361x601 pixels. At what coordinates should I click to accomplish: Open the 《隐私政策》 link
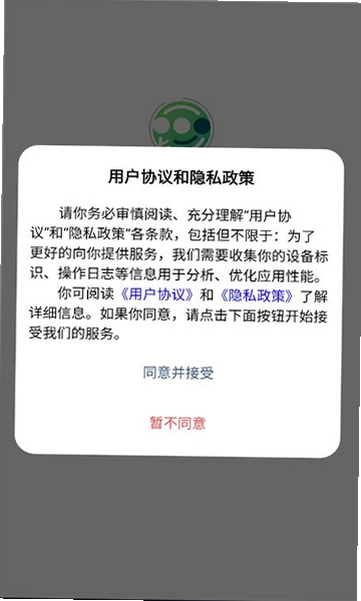pyautogui.click(x=257, y=295)
